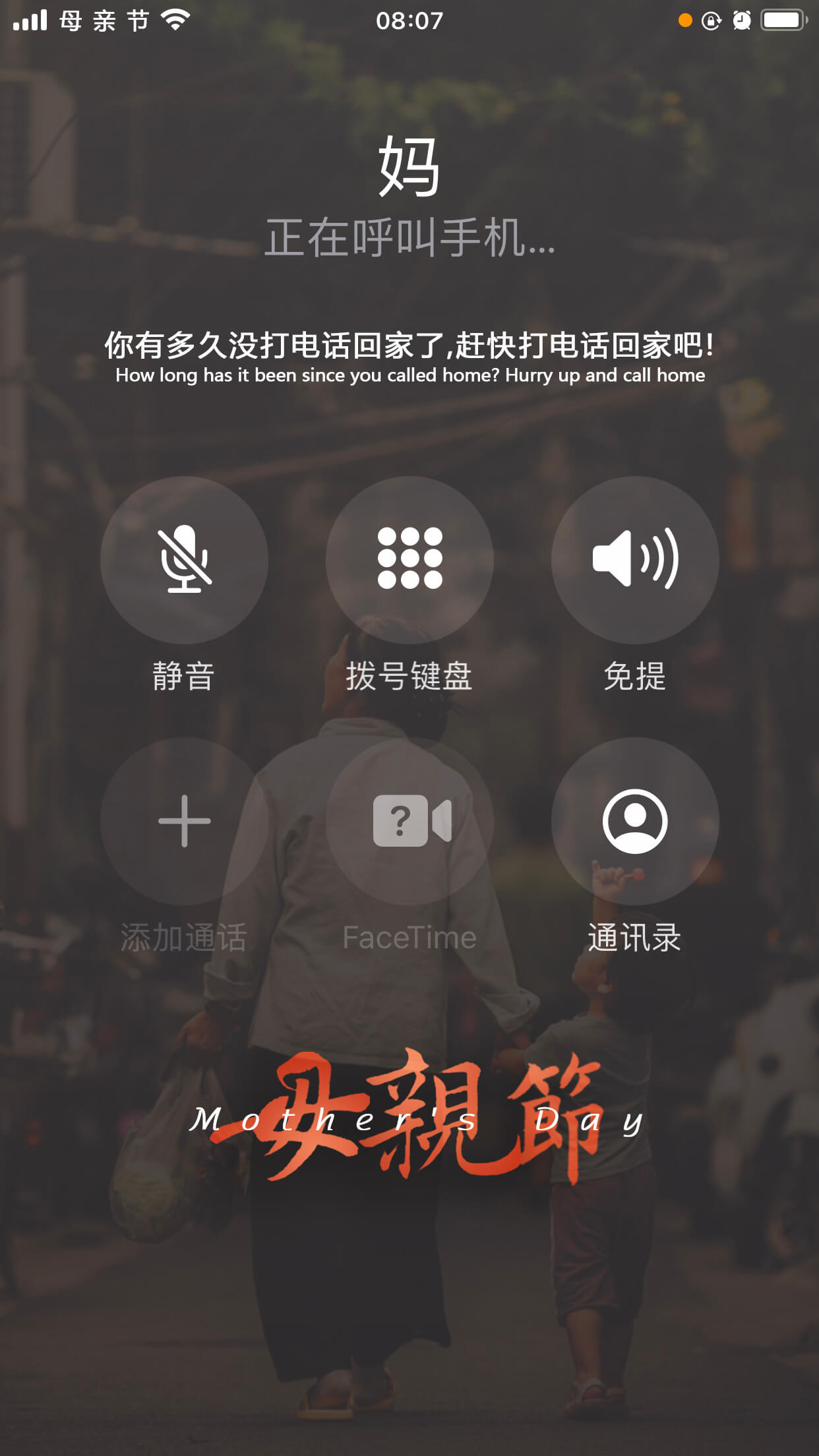
Task: Enable speakerphone via the 免提 icon
Action: pos(635,559)
